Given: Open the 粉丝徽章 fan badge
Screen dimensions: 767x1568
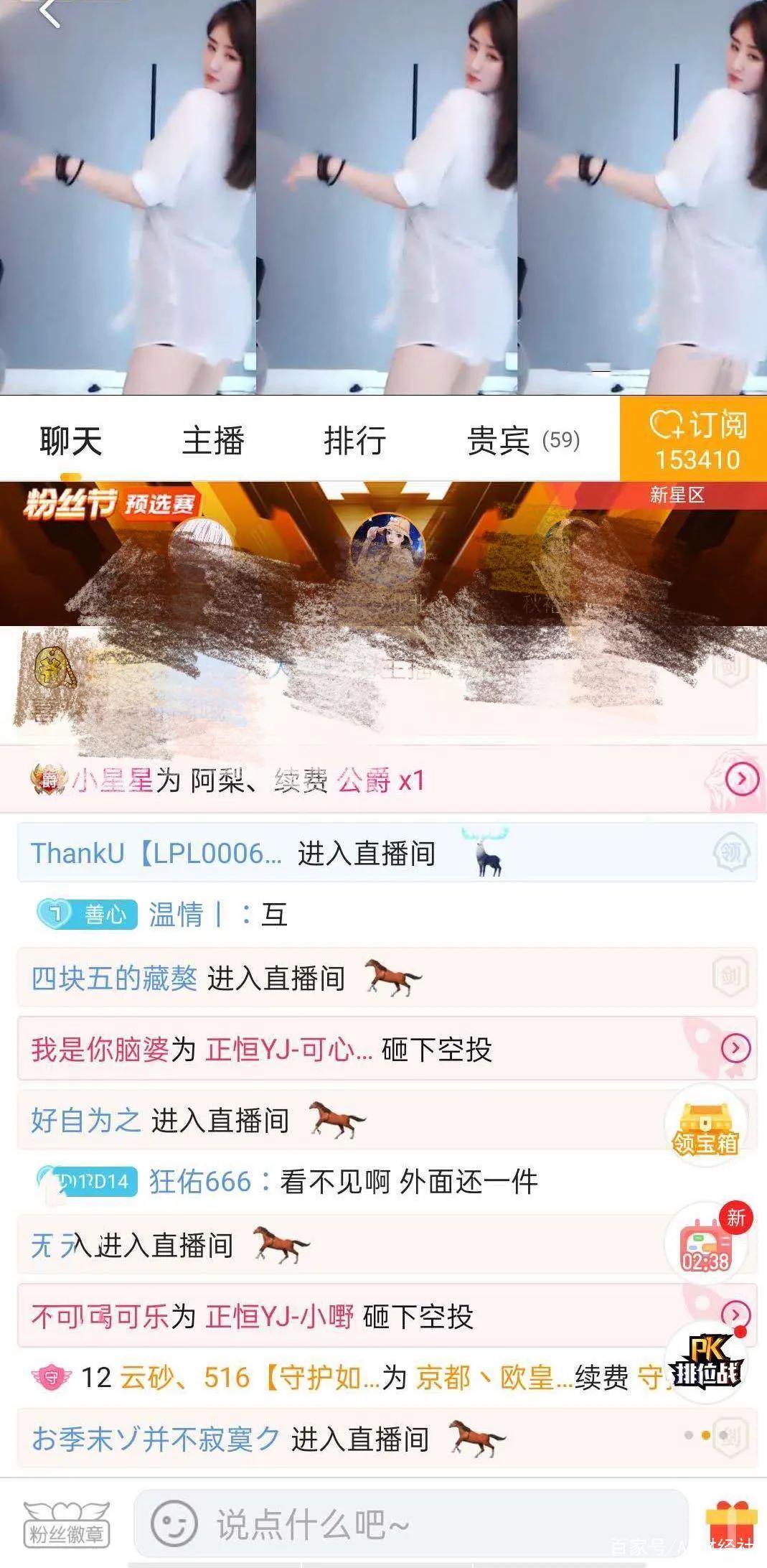Looking at the screenshot, I should (x=66, y=1523).
